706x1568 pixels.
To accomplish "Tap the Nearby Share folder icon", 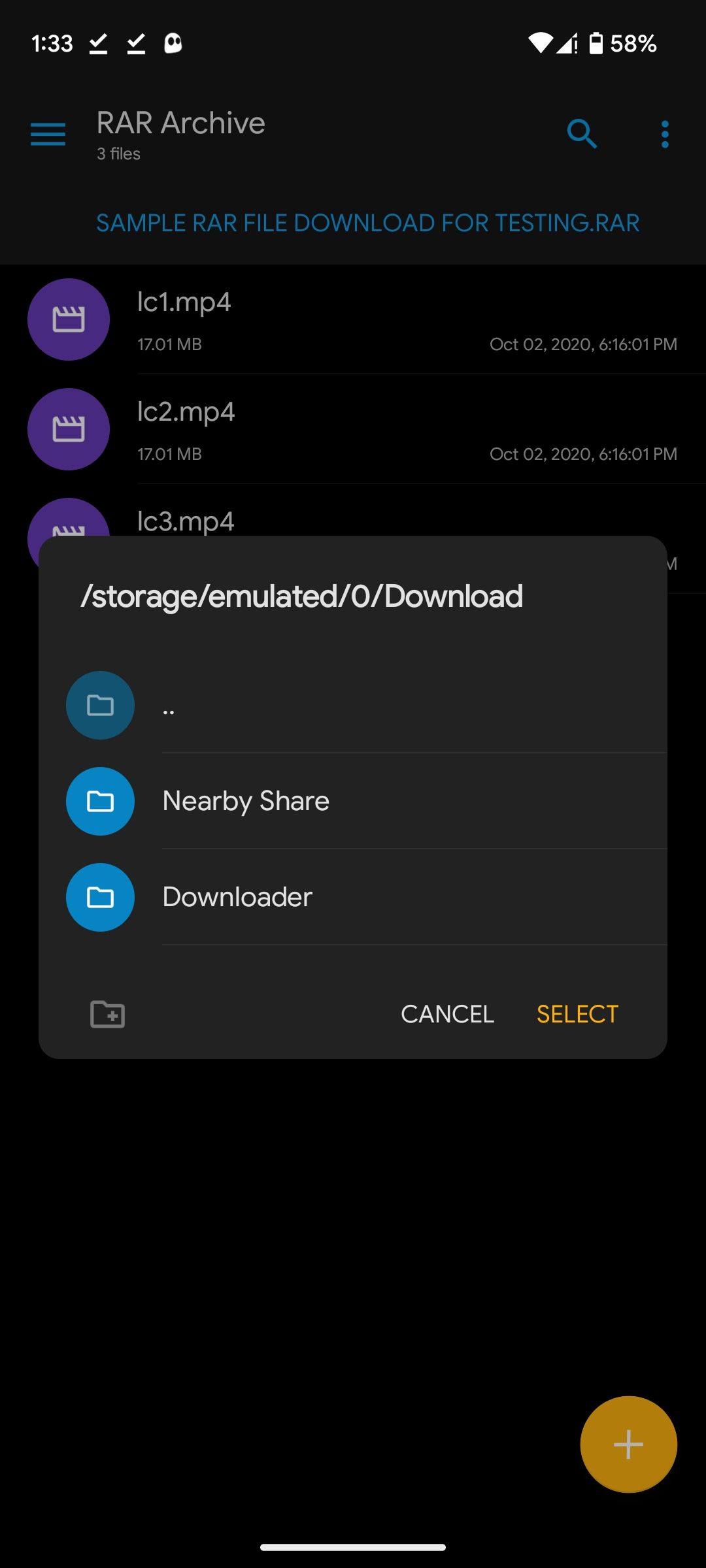I will pos(99,800).
